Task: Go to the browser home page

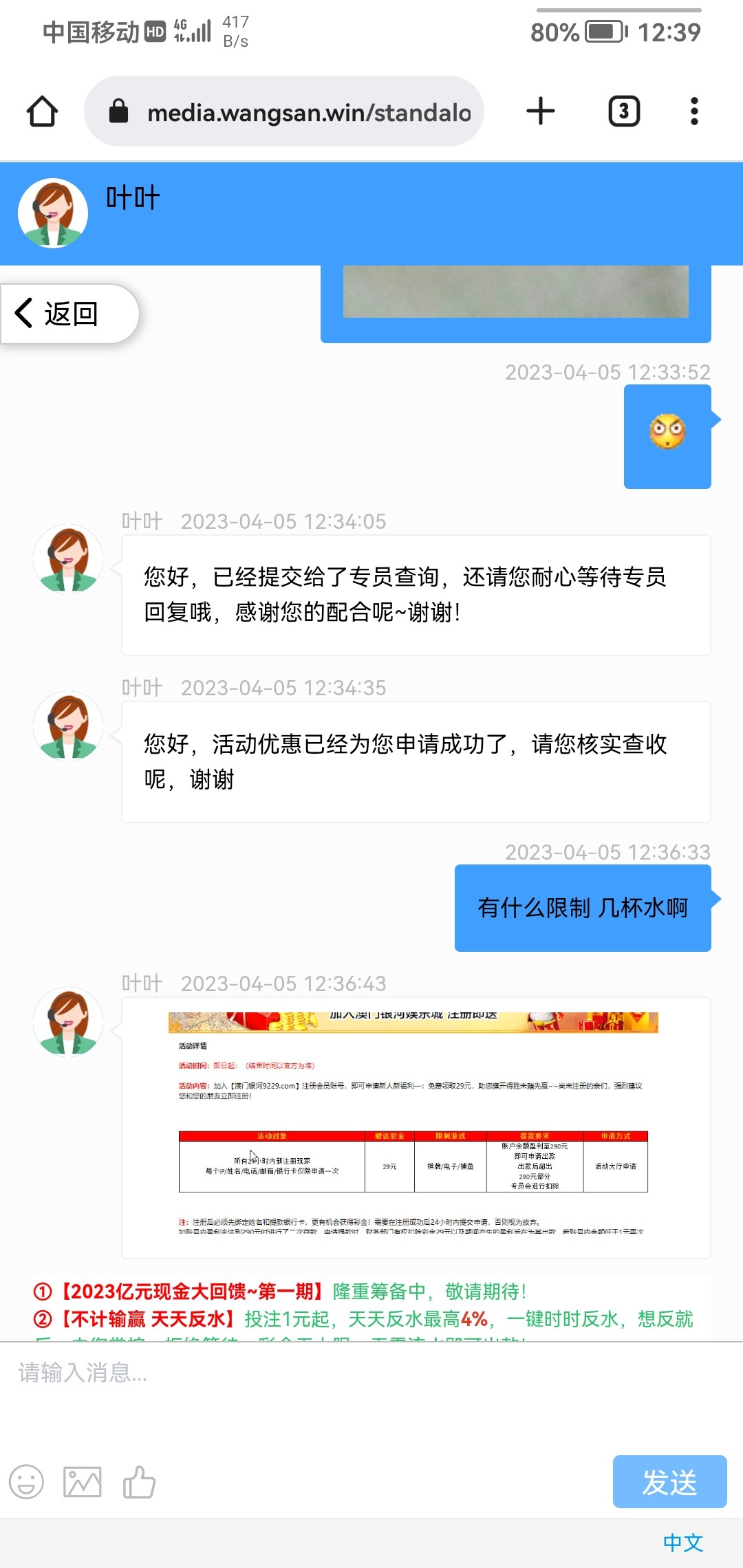Action: [42, 111]
